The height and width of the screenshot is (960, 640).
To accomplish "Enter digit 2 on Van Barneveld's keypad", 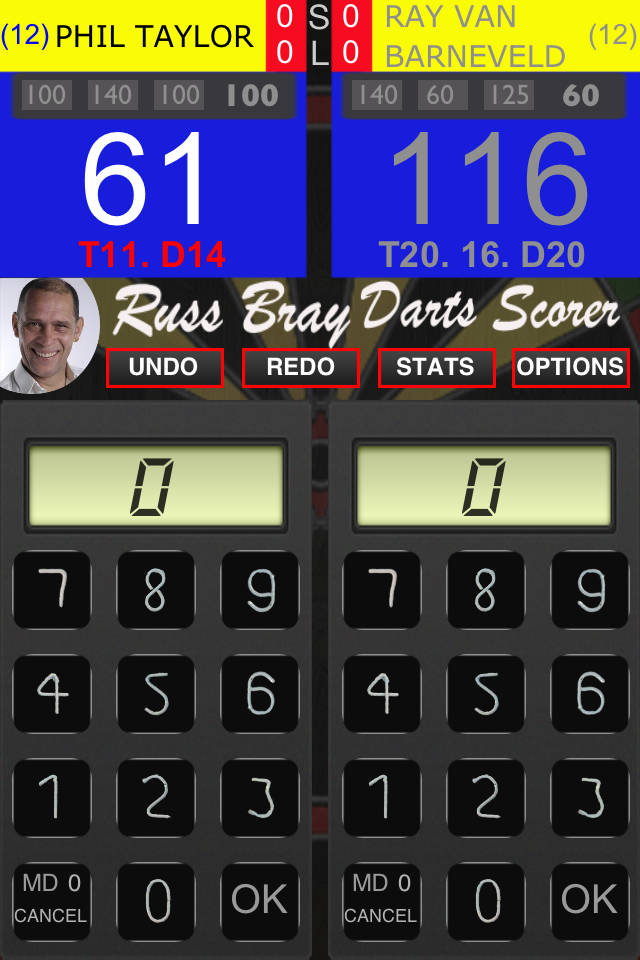I will coord(486,798).
